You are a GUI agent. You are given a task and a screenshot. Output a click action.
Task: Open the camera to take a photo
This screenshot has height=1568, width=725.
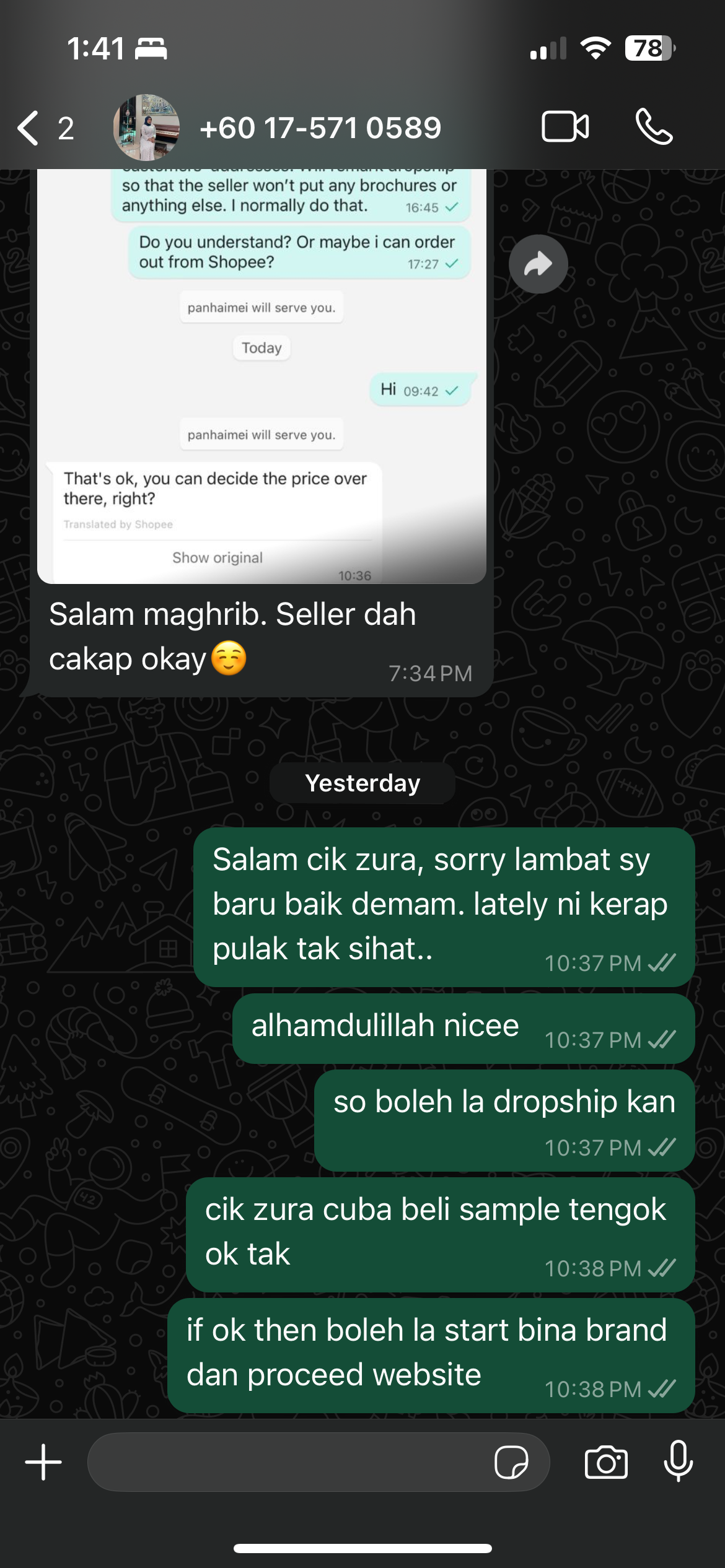coord(605,1462)
